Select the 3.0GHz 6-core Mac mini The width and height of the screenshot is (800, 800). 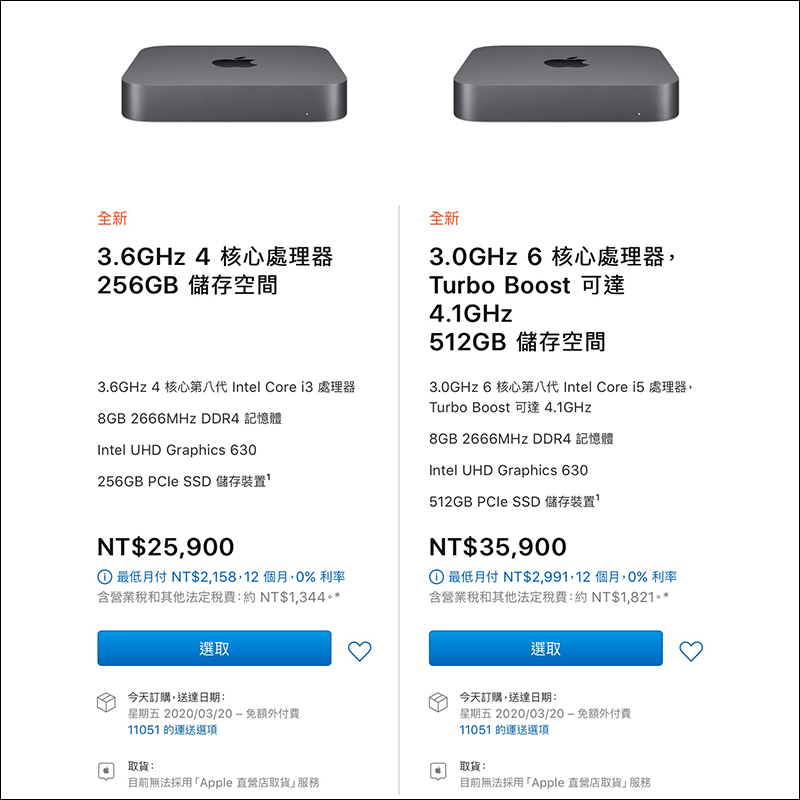pos(545,648)
